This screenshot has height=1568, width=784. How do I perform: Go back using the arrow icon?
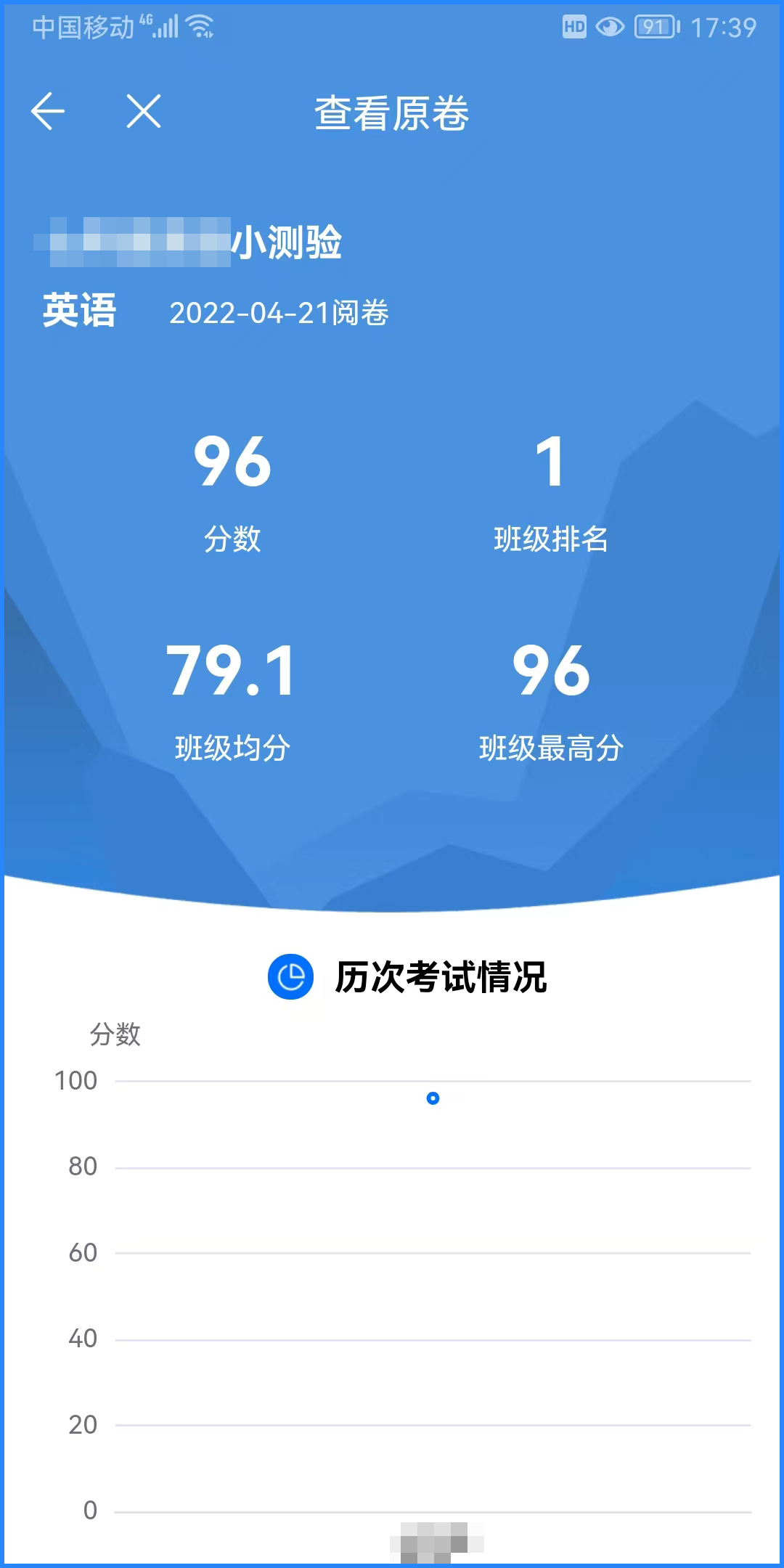[x=48, y=111]
